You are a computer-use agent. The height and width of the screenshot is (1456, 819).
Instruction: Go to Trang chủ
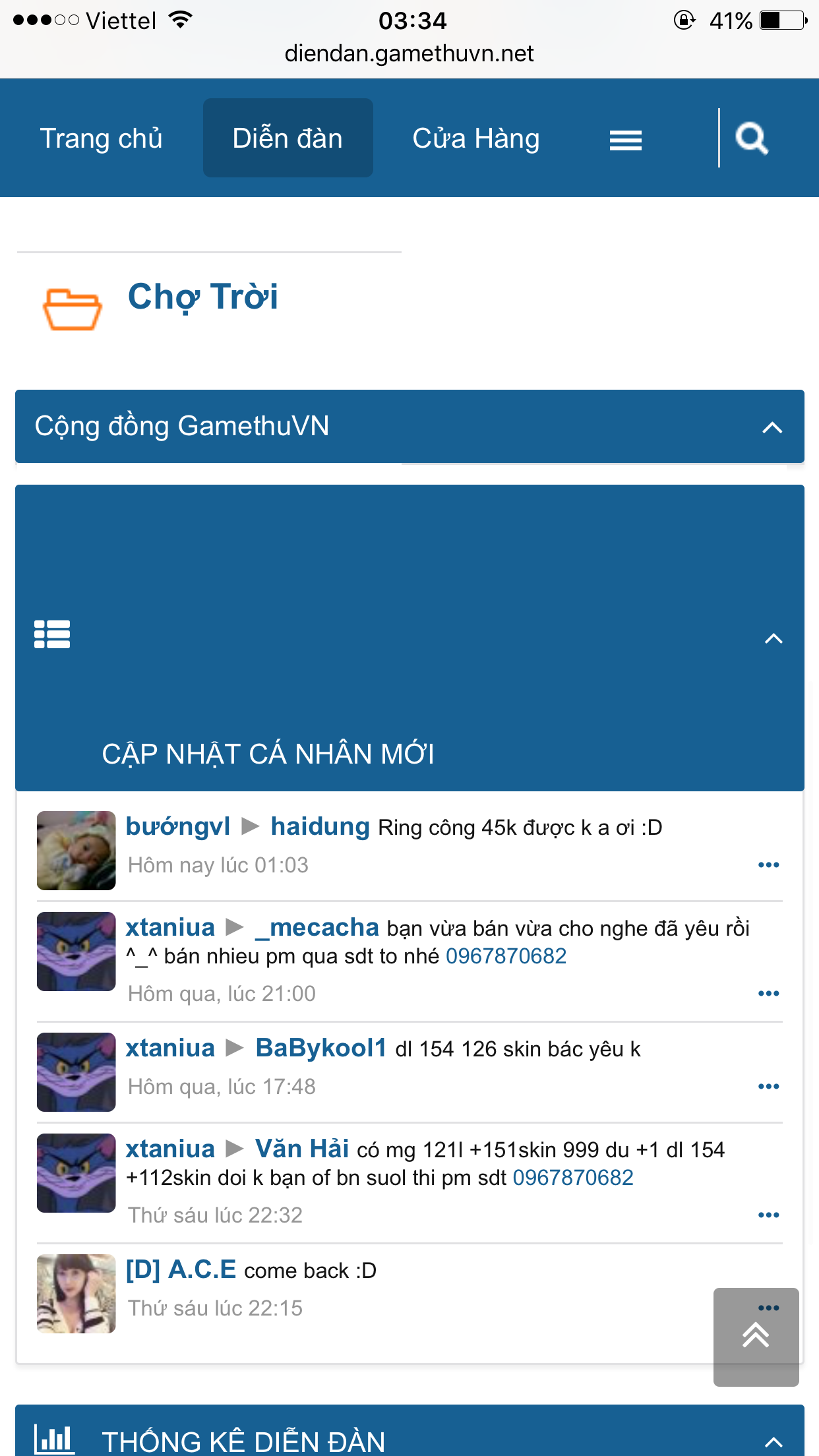point(101,138)
